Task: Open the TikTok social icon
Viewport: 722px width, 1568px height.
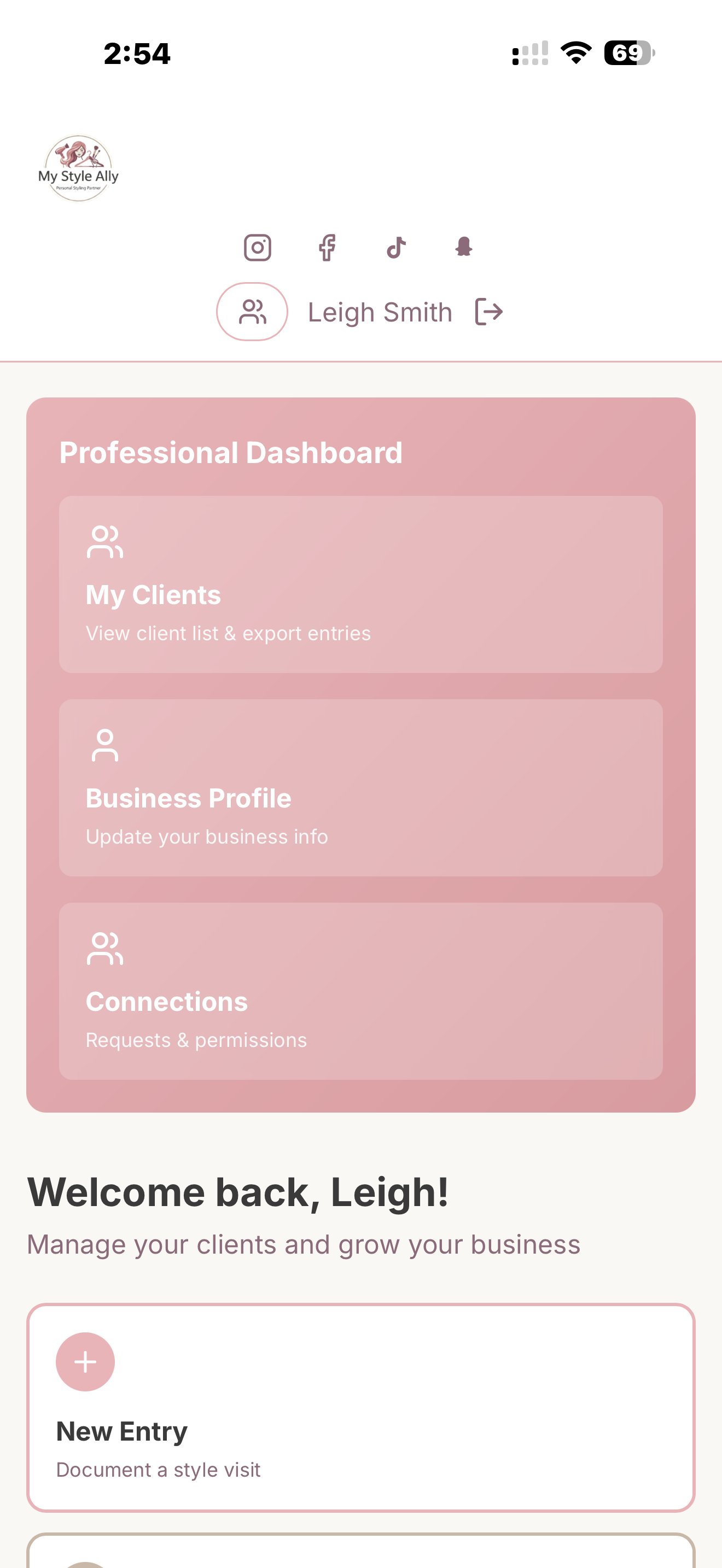Action: click(x=395, y=247)
